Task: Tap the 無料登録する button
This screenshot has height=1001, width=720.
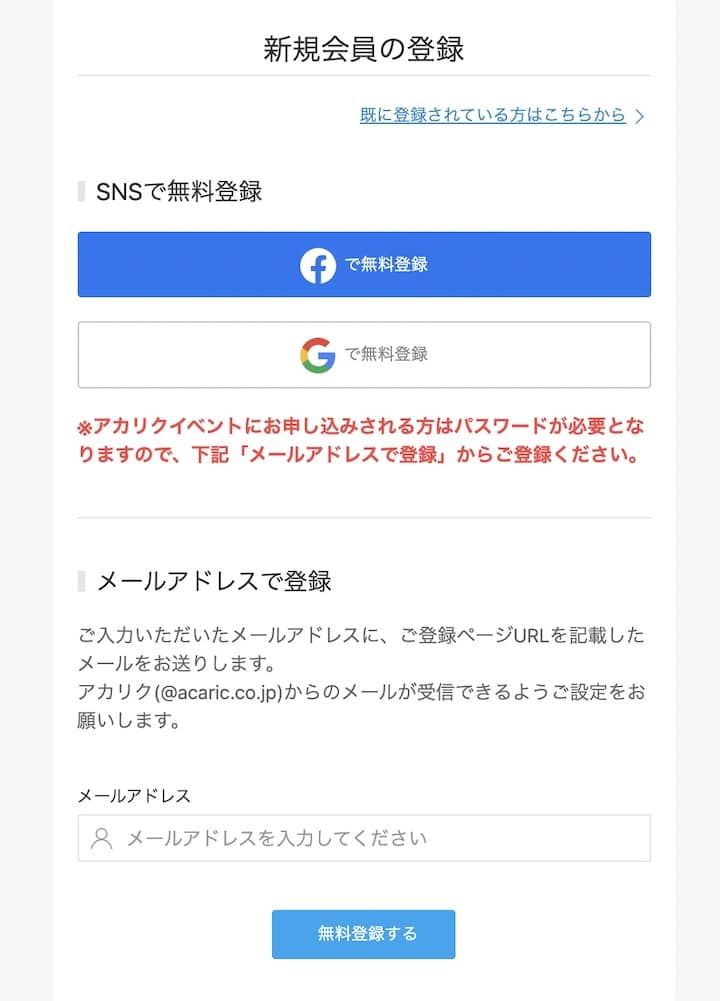Action: [364, 934]
